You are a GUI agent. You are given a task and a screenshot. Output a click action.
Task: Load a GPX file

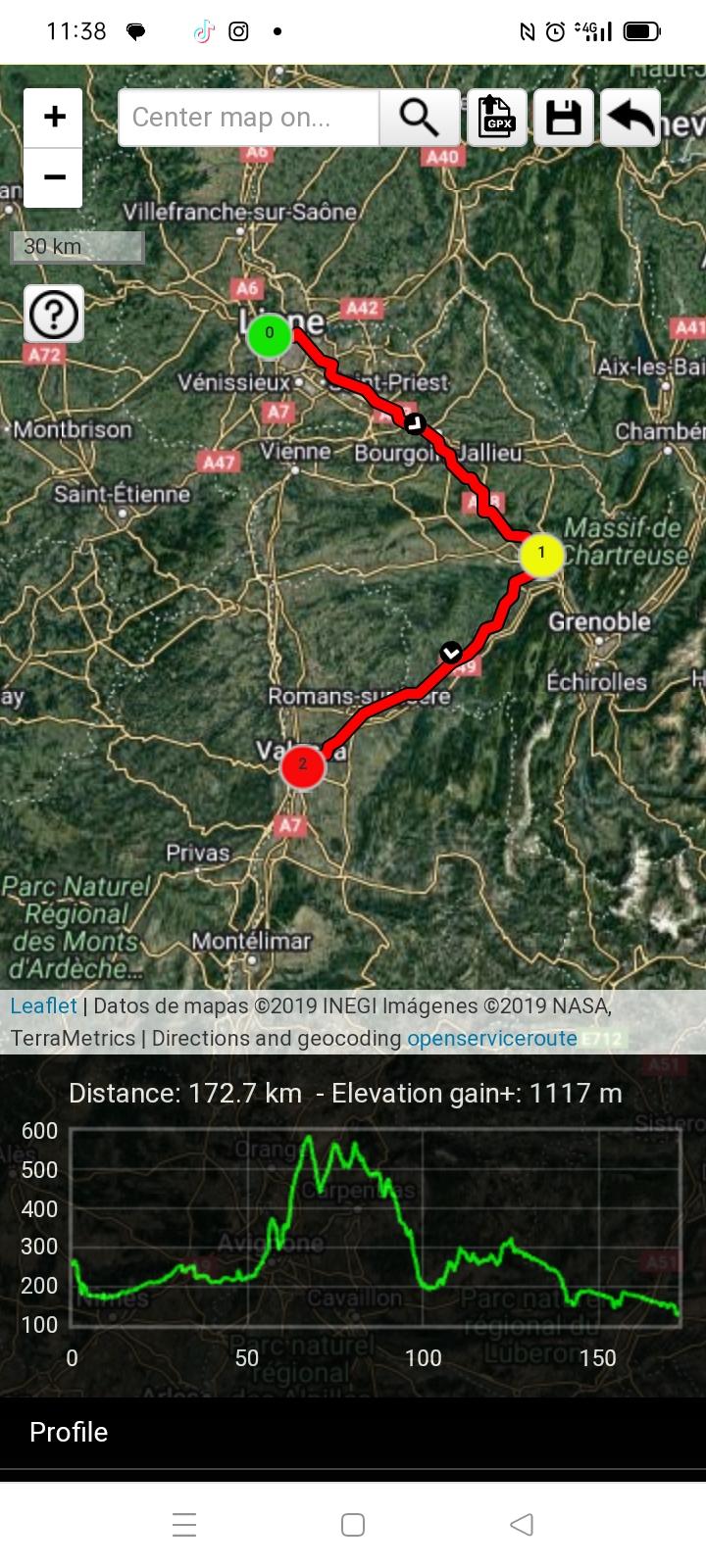pos(497,119)
